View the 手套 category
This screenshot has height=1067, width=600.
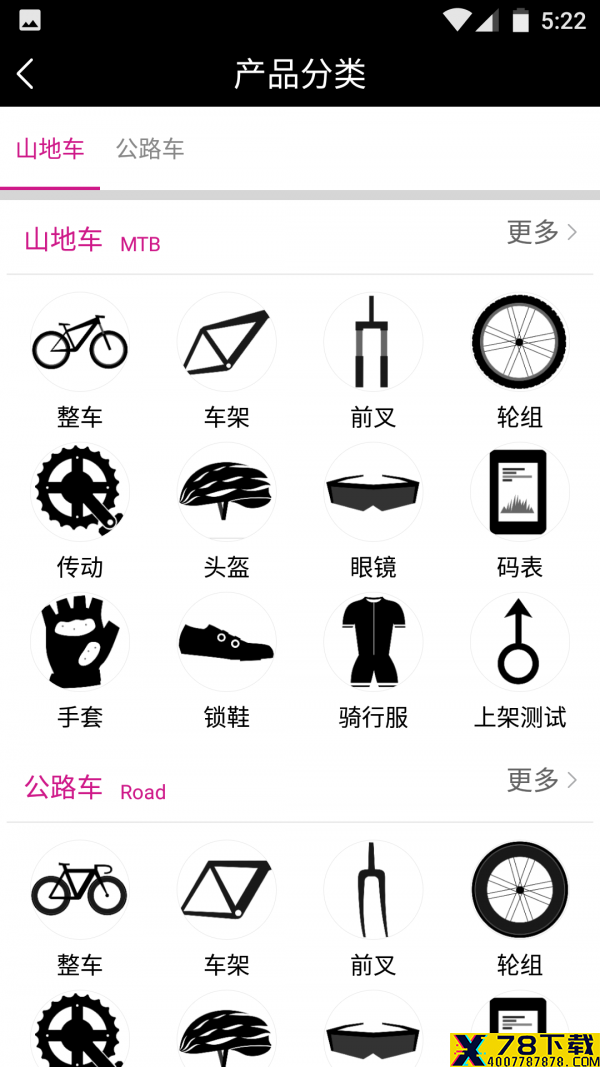[x=80, y=661]
